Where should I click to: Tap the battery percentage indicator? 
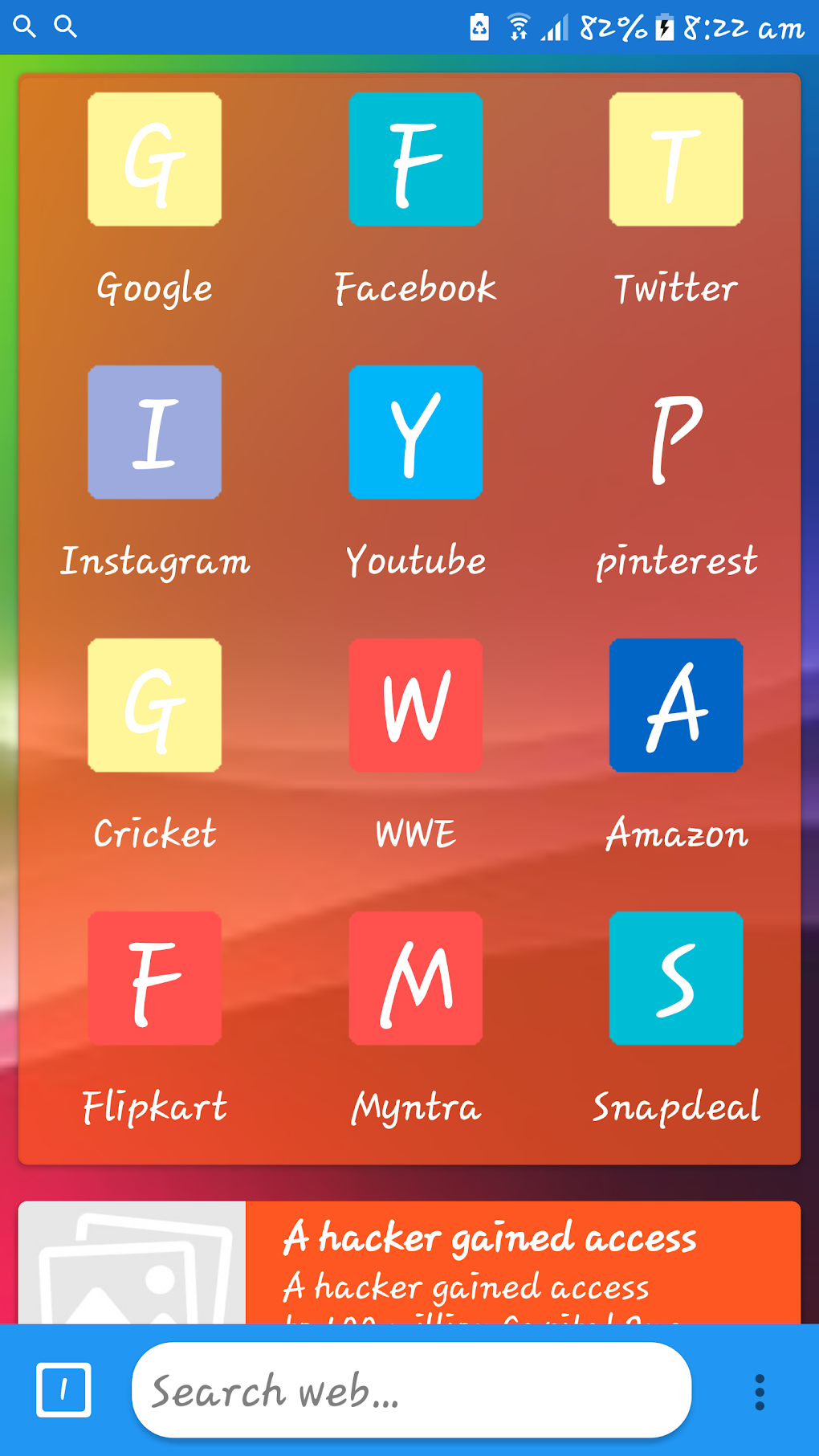(x=613, y=27)
